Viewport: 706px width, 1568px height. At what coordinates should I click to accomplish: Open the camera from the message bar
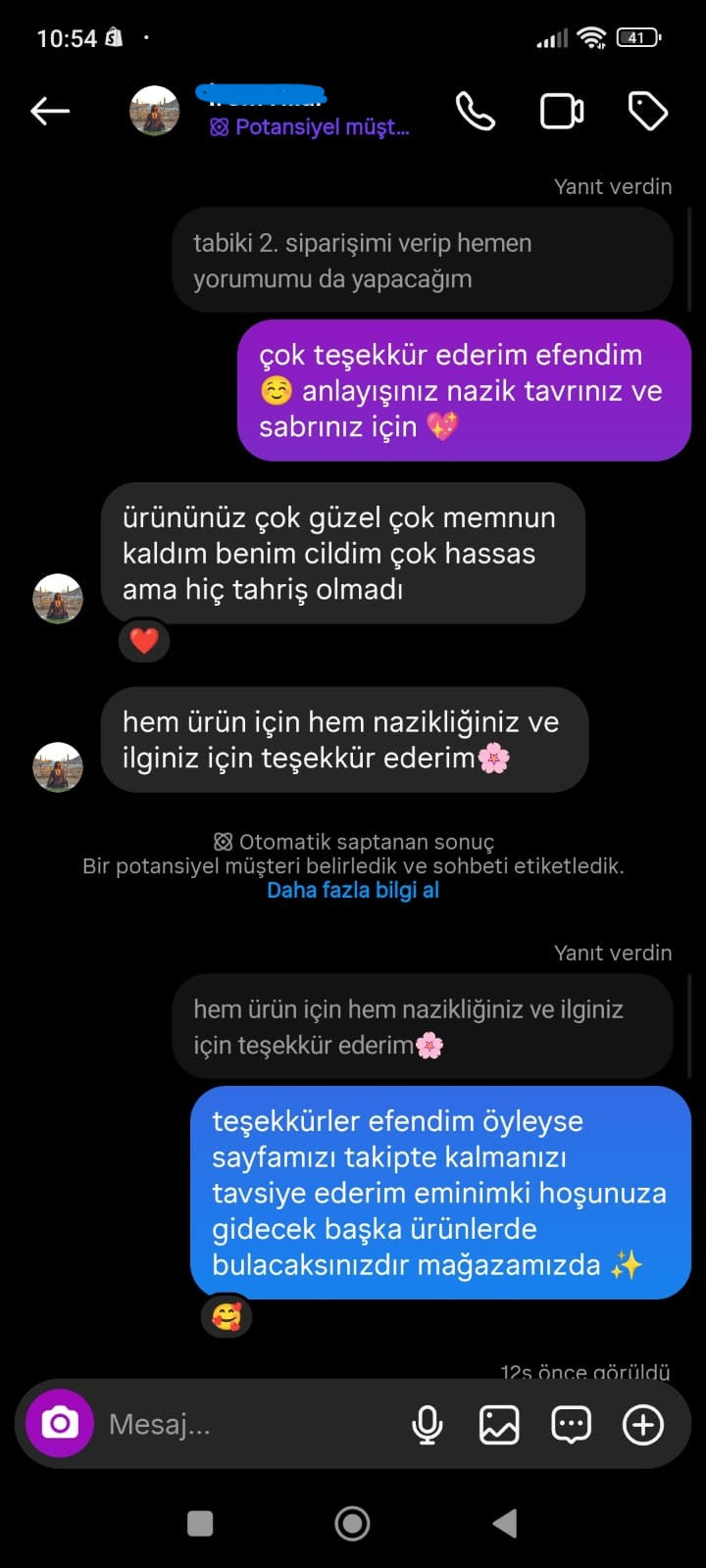60,1423
